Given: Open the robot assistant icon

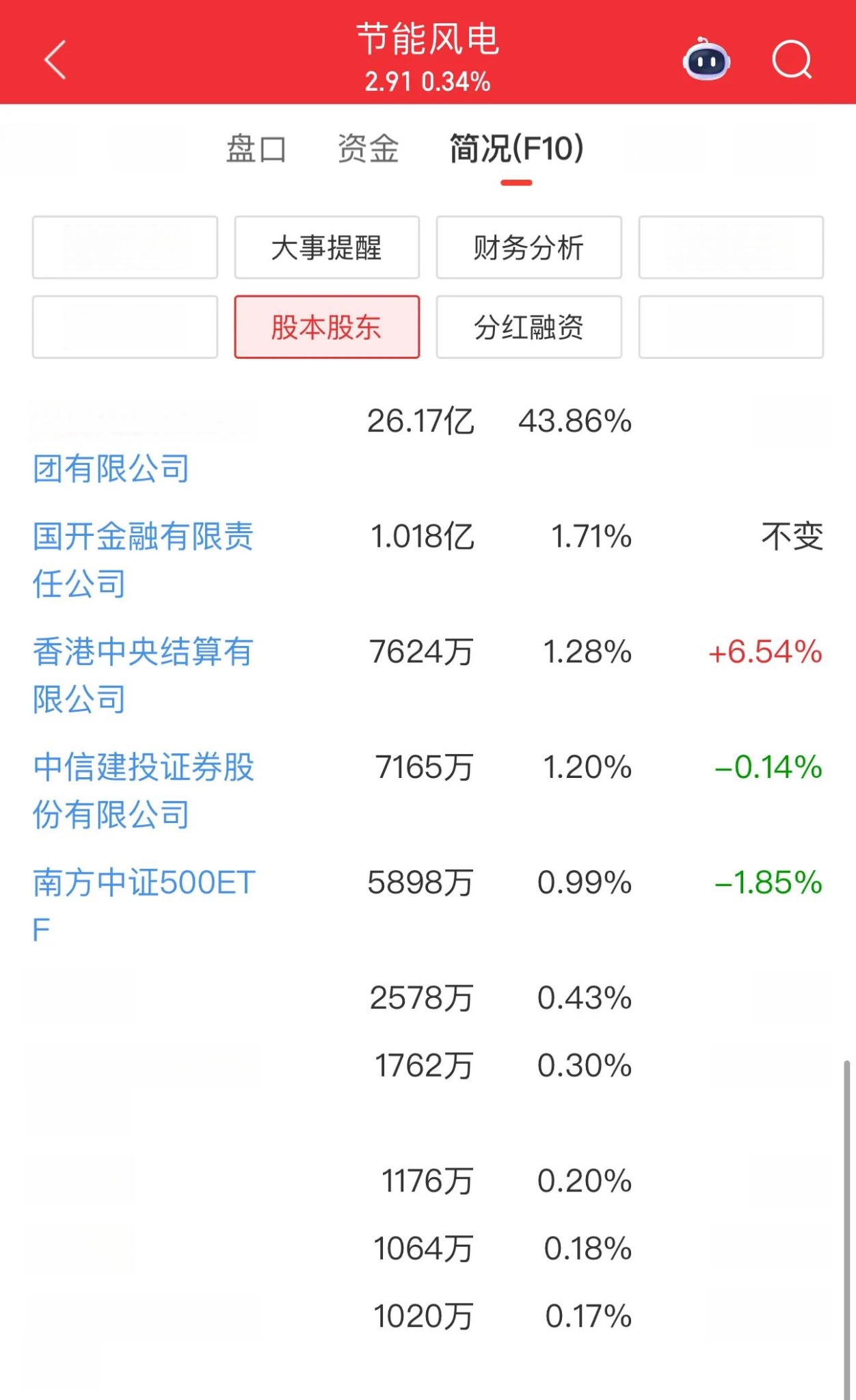Looking at the screenshot, I should (706, 60).
